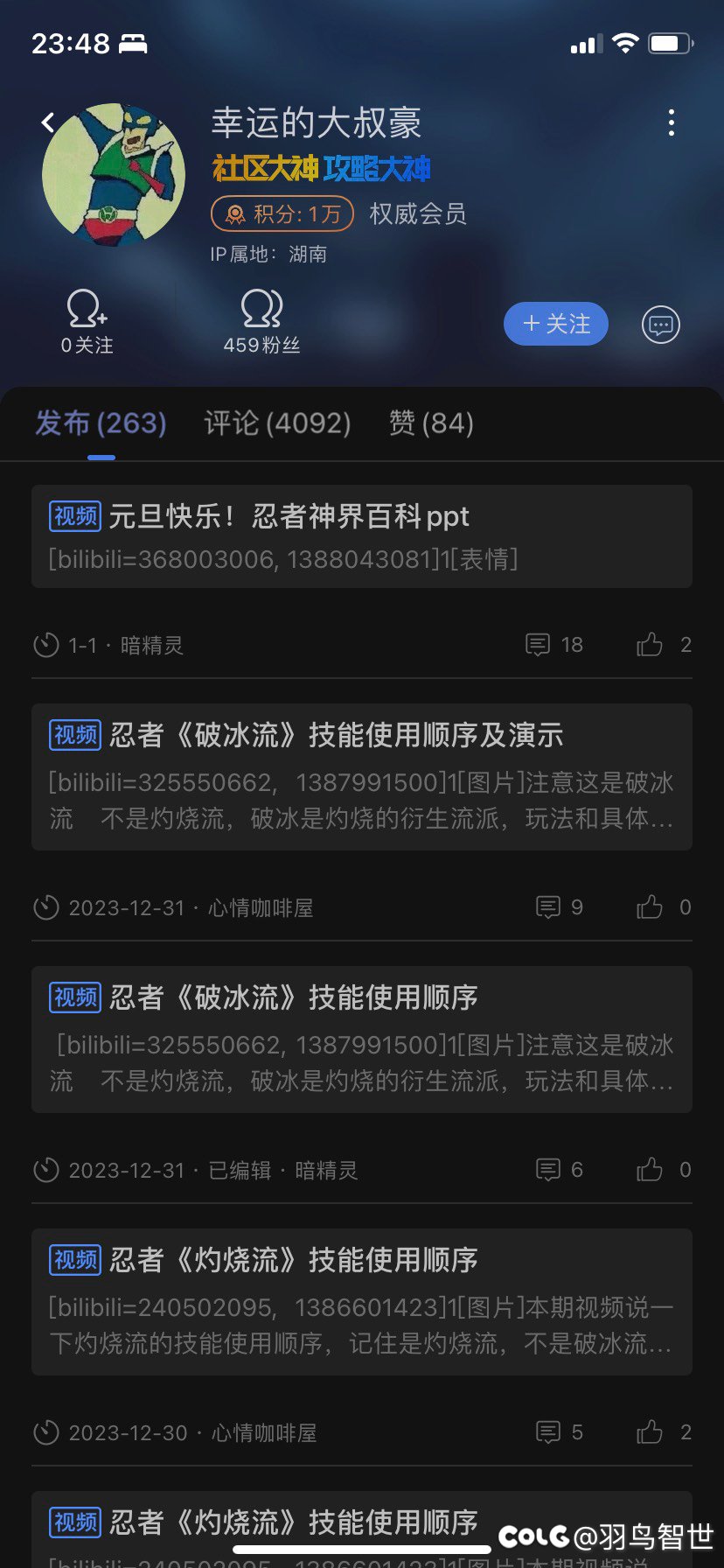Like the 破冰流 技能使用顺序及演示 post
The image size is (724, 1568).
click(x=651, y=907)
